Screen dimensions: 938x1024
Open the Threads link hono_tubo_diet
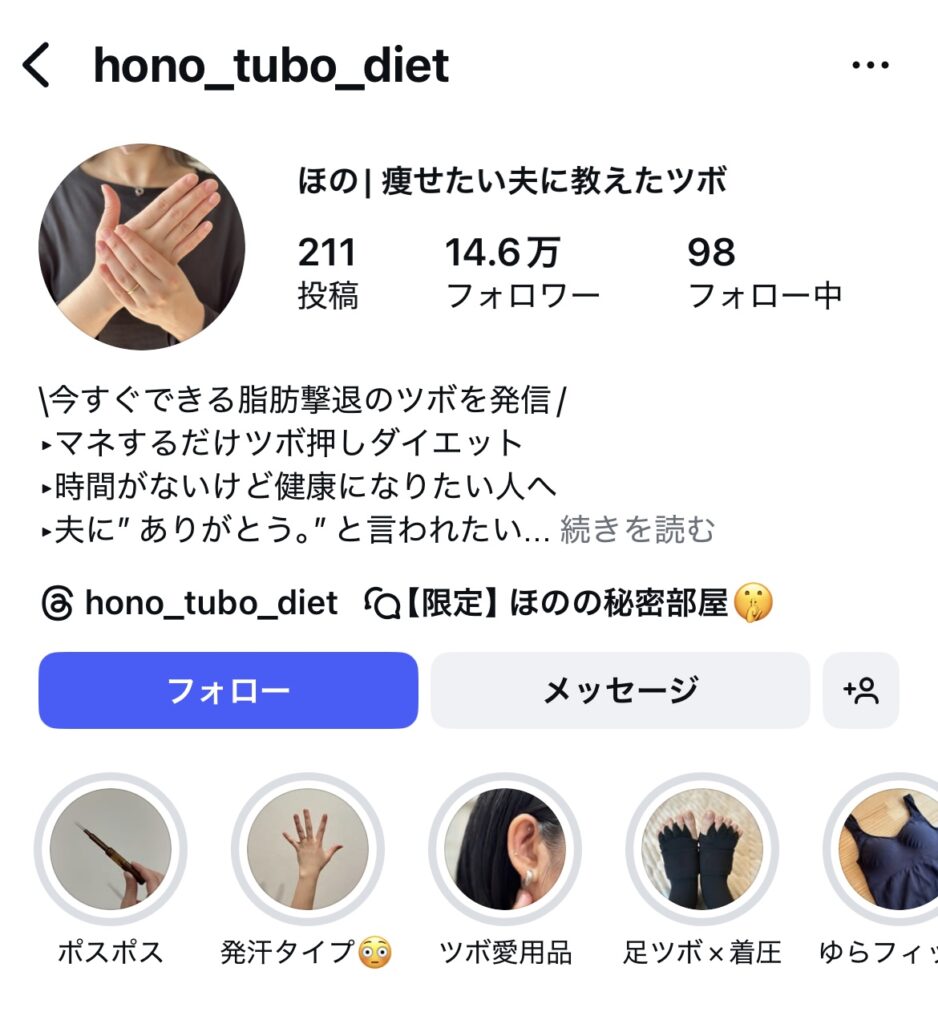(x=190, y=603)
